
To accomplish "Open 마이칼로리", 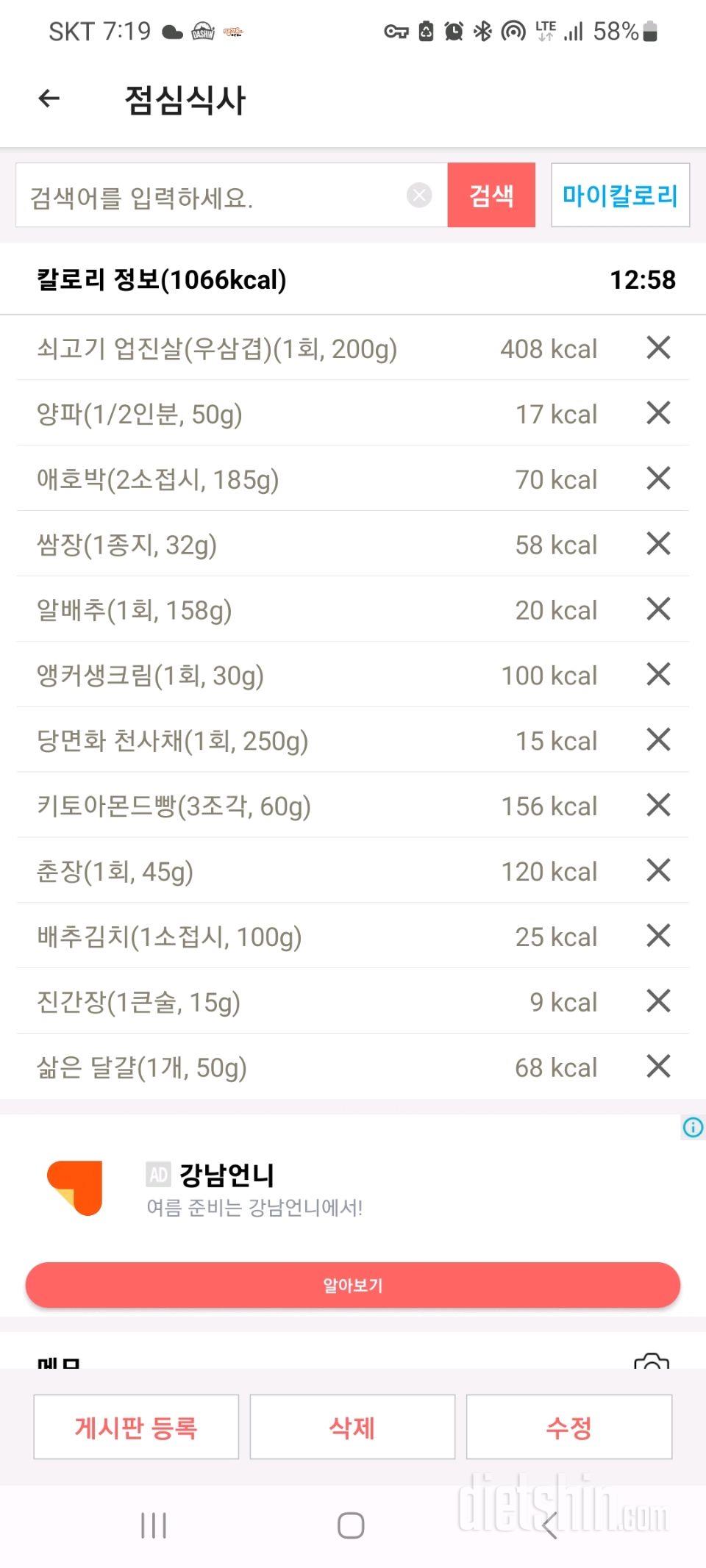I will pyautogui.click(x=620, y=196).
